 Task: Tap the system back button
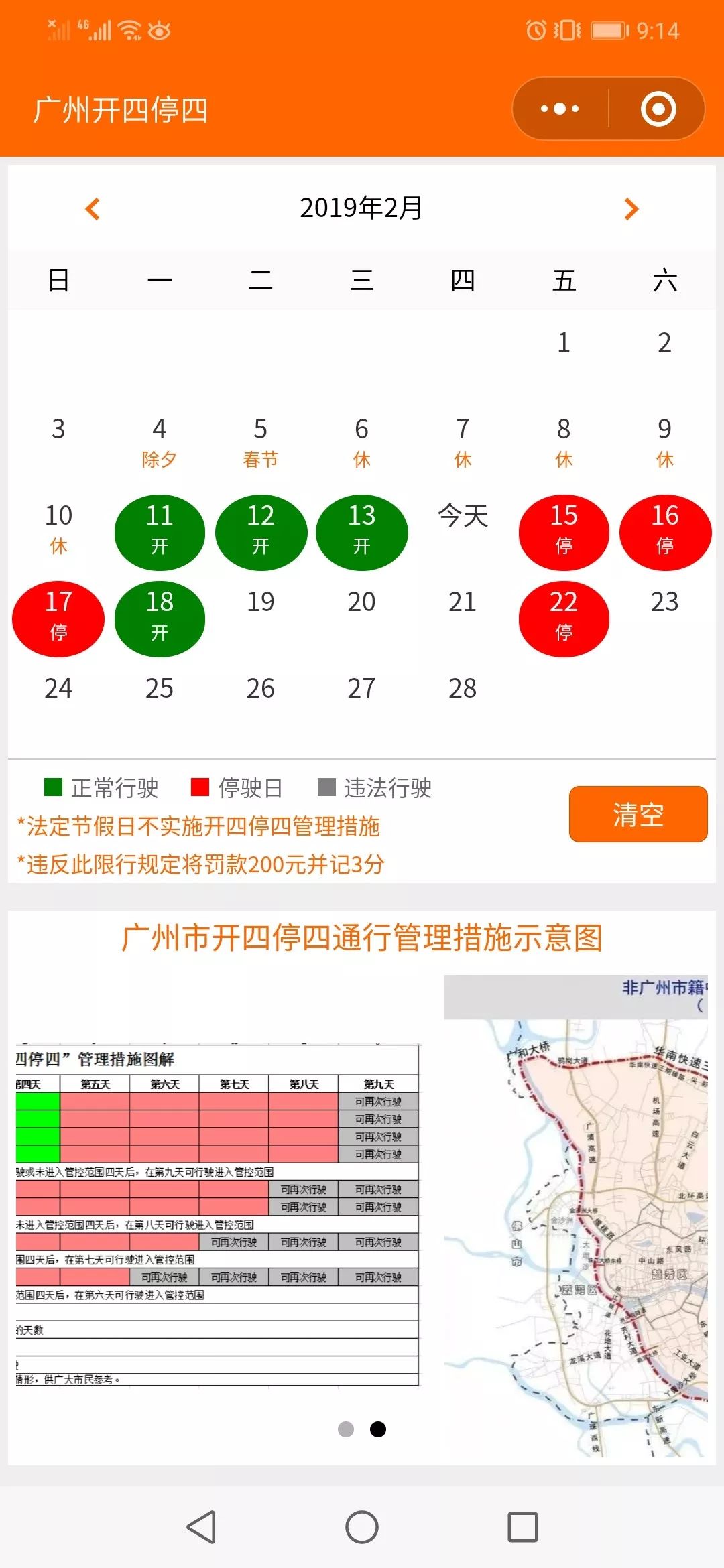[201, 1527]
